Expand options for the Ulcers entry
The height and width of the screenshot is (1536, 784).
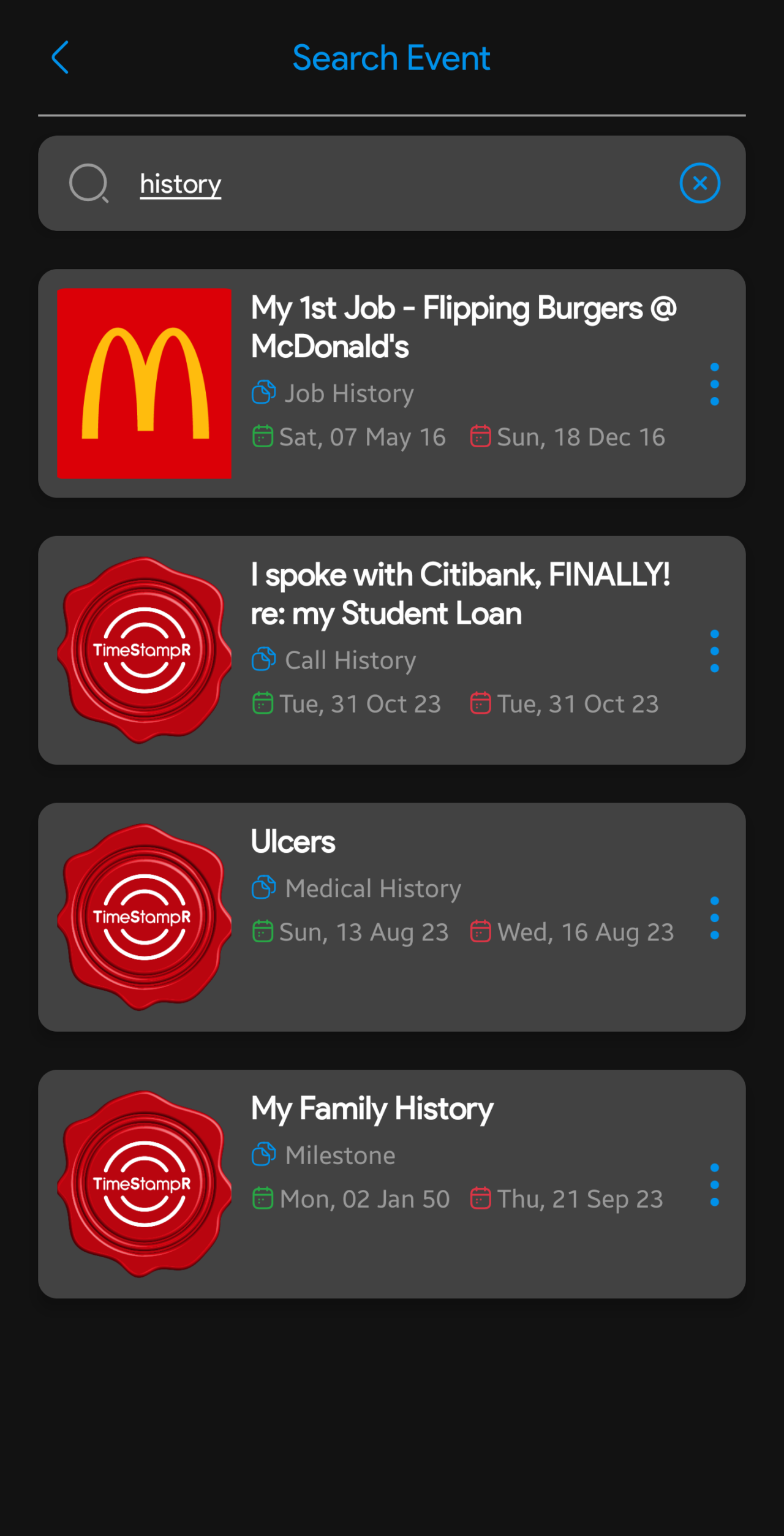point(715,917)
